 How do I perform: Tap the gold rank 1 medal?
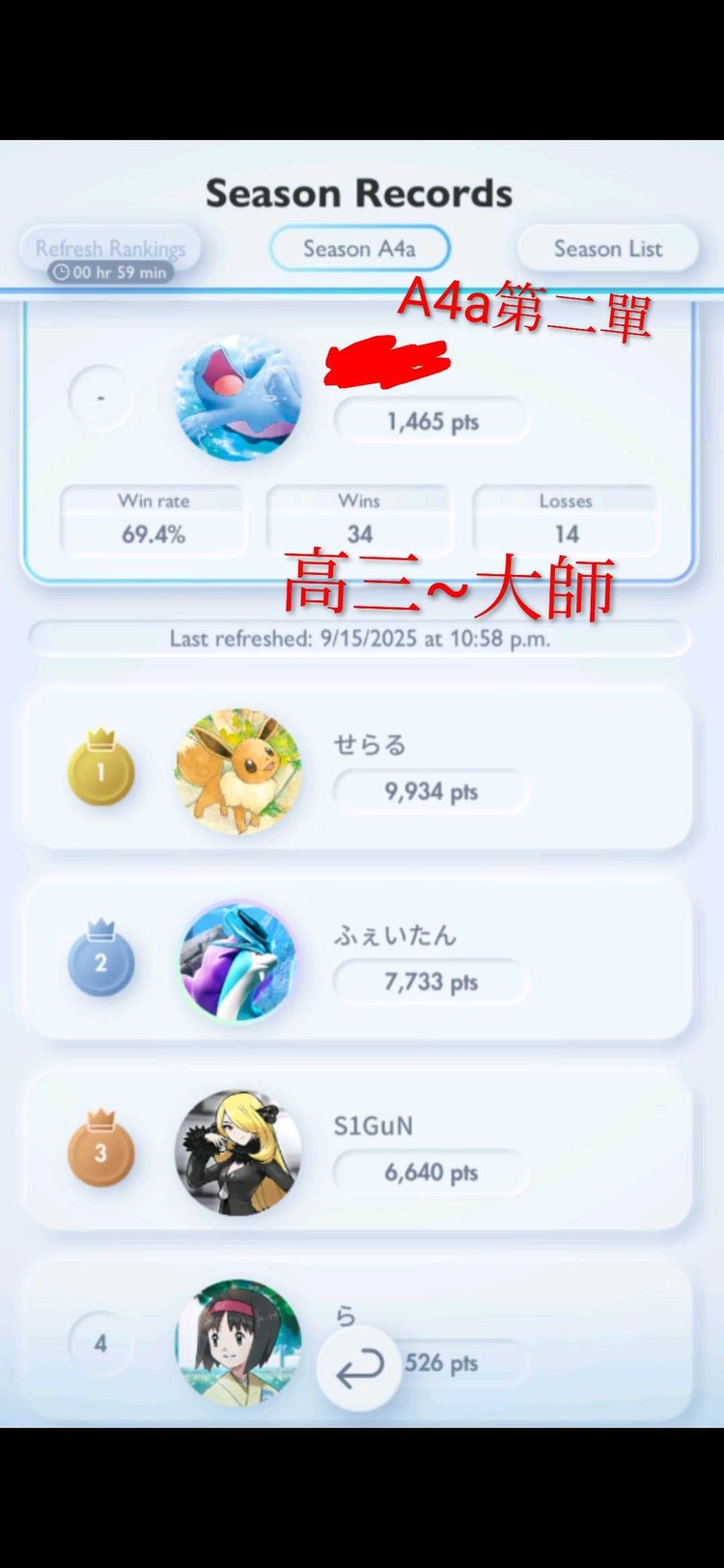click(x=100, y=770)
